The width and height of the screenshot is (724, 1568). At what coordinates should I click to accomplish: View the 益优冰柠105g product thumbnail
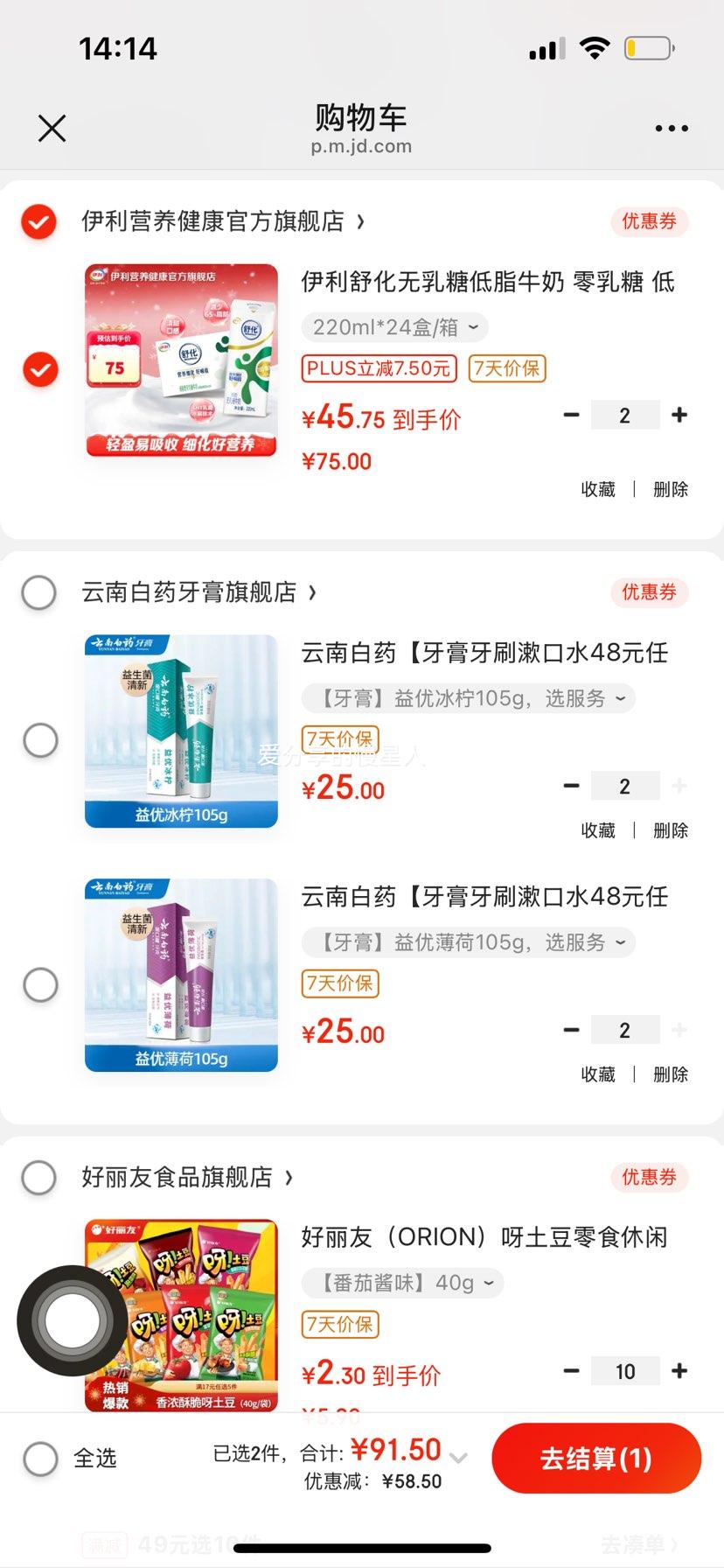click(180, 730)
